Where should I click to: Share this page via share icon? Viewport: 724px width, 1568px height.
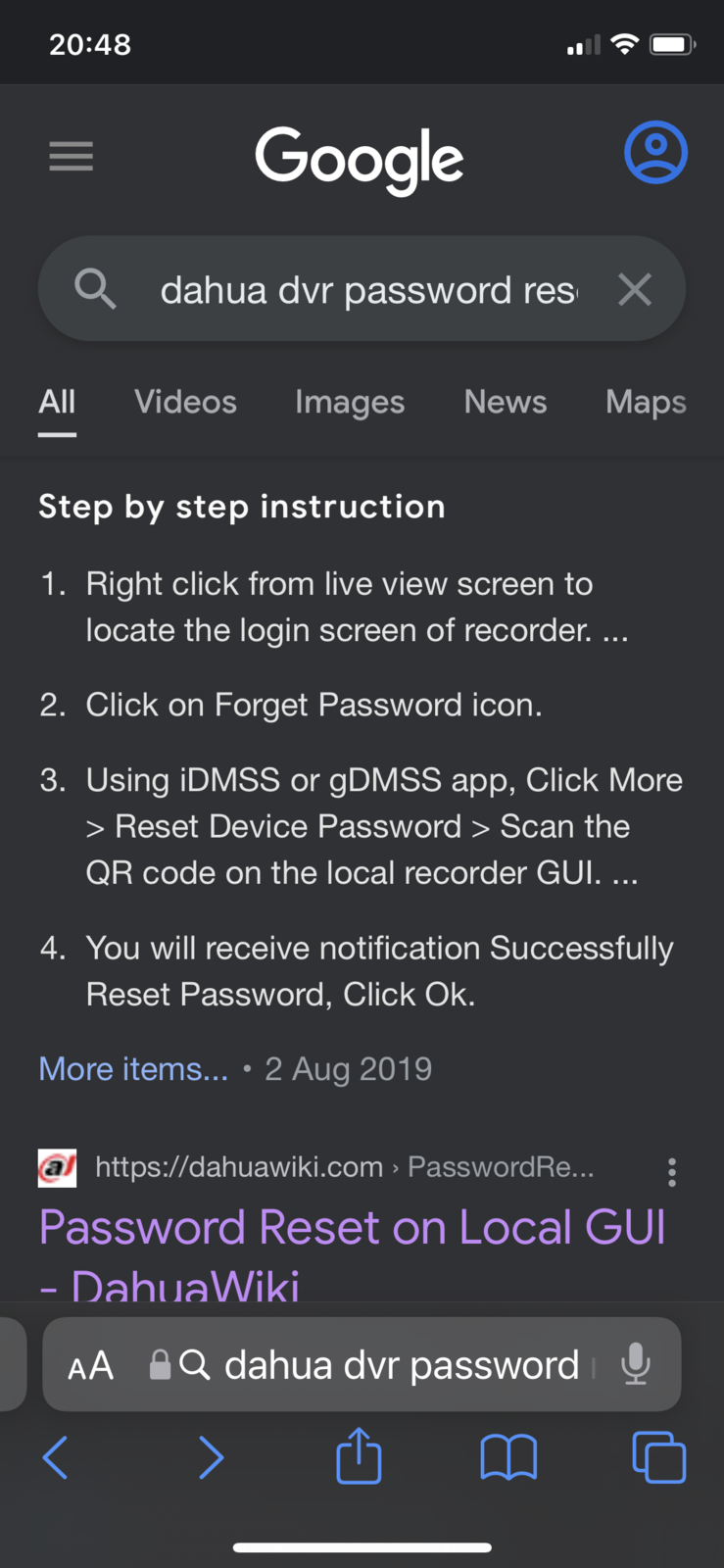(359, 1455)
